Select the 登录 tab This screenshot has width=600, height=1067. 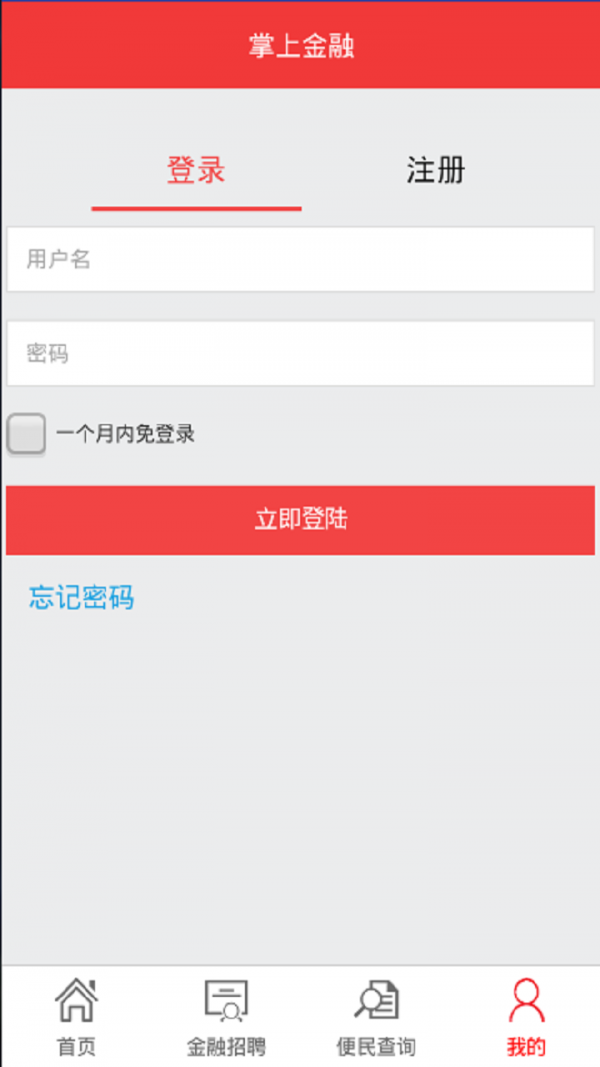[197, 170]
